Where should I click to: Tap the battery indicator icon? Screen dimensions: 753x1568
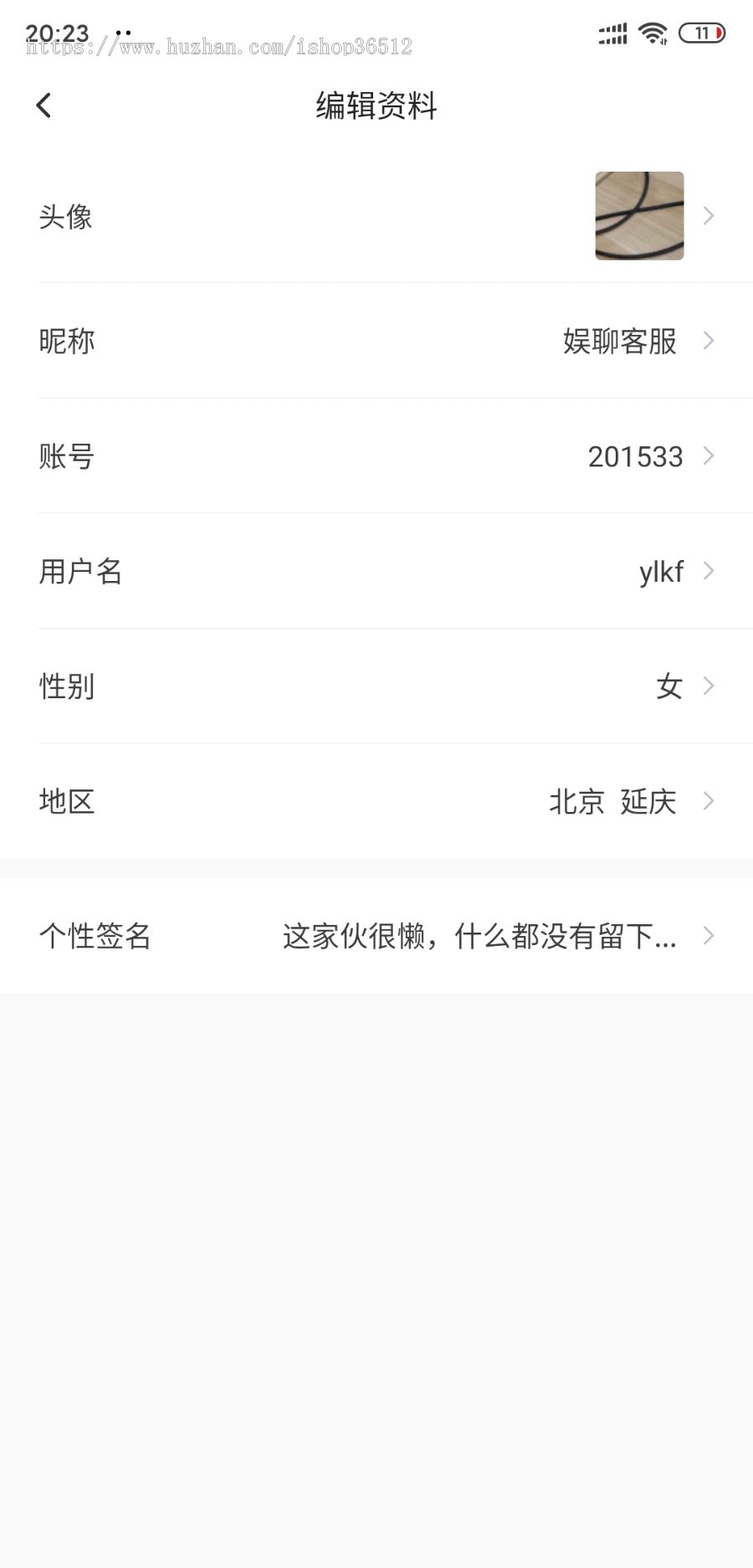point(702,34)
